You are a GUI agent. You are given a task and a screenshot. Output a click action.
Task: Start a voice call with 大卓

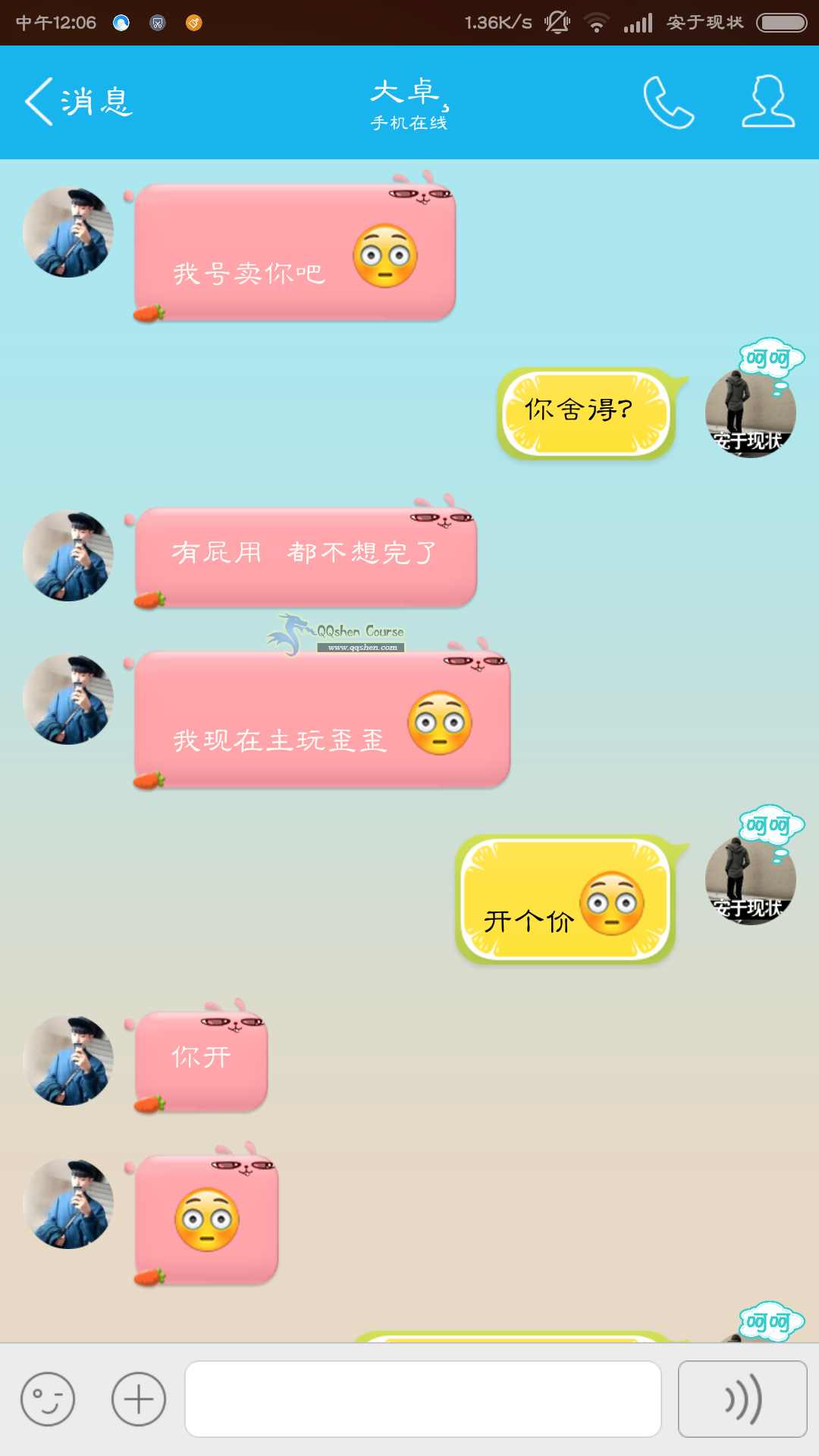(x=668, y=102)
